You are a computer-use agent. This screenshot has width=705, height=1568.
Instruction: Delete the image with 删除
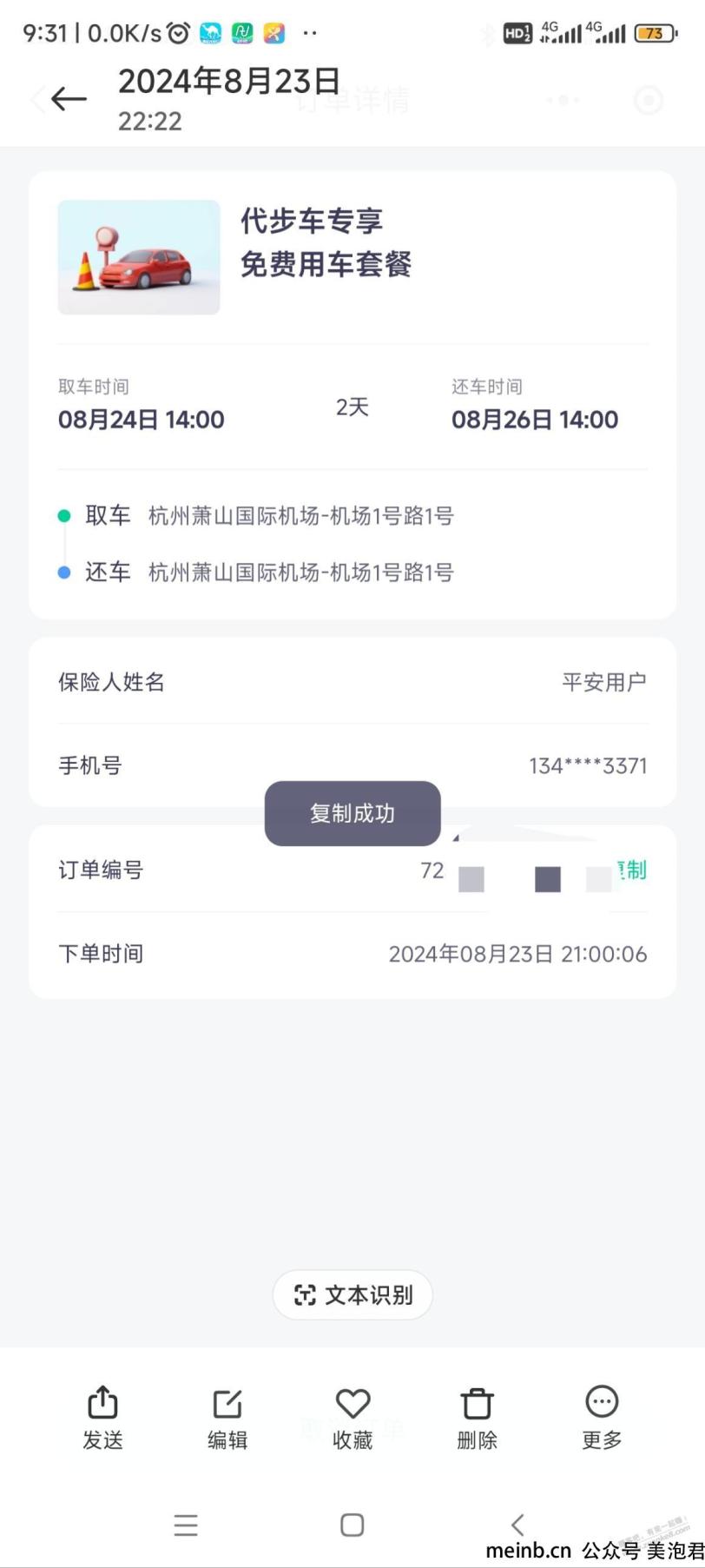[477, 1418]
